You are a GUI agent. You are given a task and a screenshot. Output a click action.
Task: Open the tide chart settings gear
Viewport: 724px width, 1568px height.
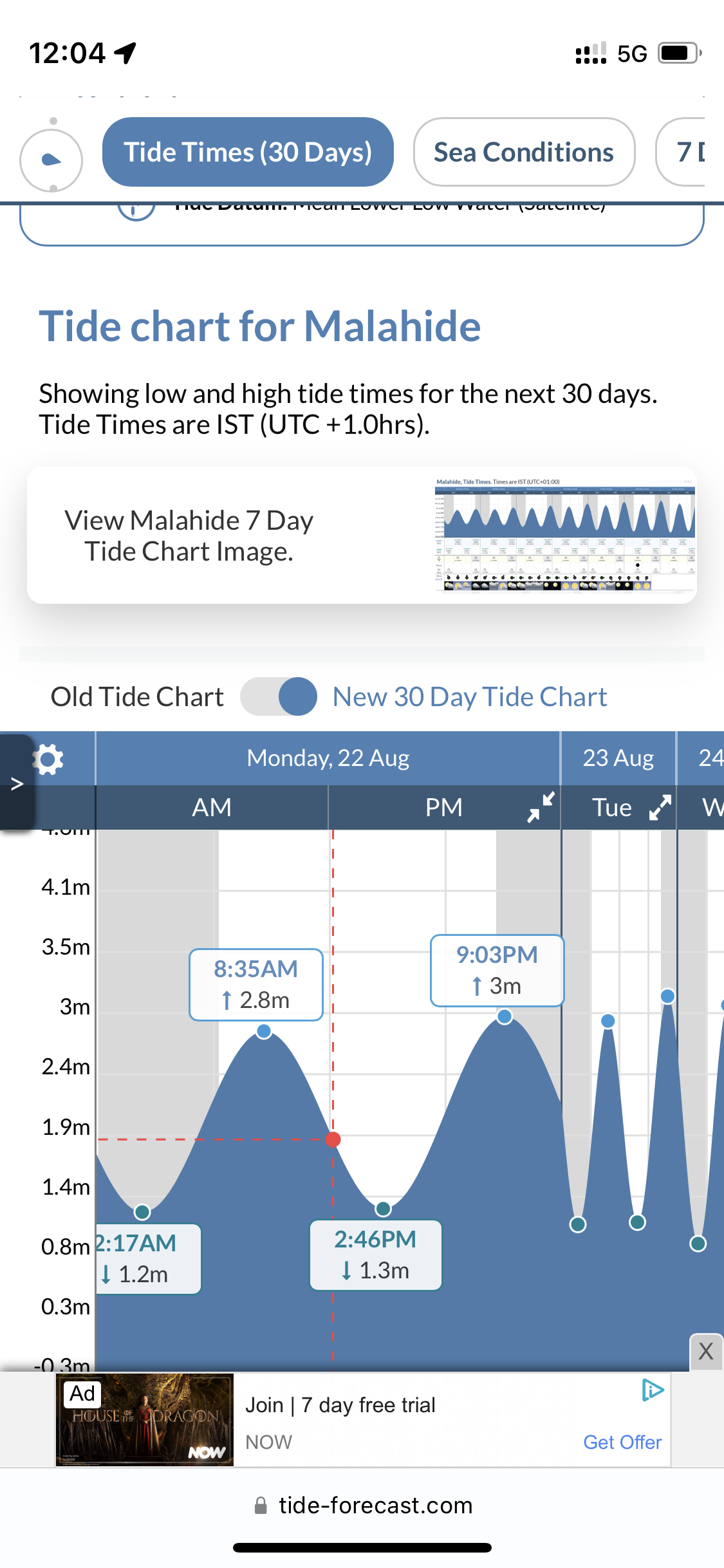click(48, 760)
